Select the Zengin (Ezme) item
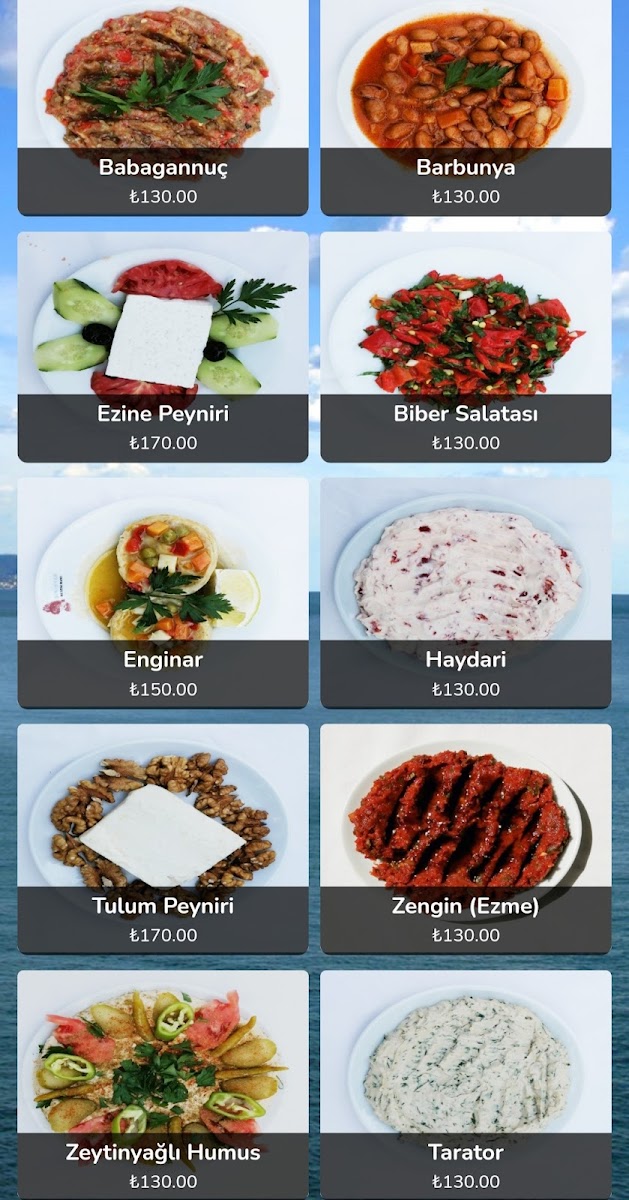Viewport: 629px width, 1200px height. 465,838
